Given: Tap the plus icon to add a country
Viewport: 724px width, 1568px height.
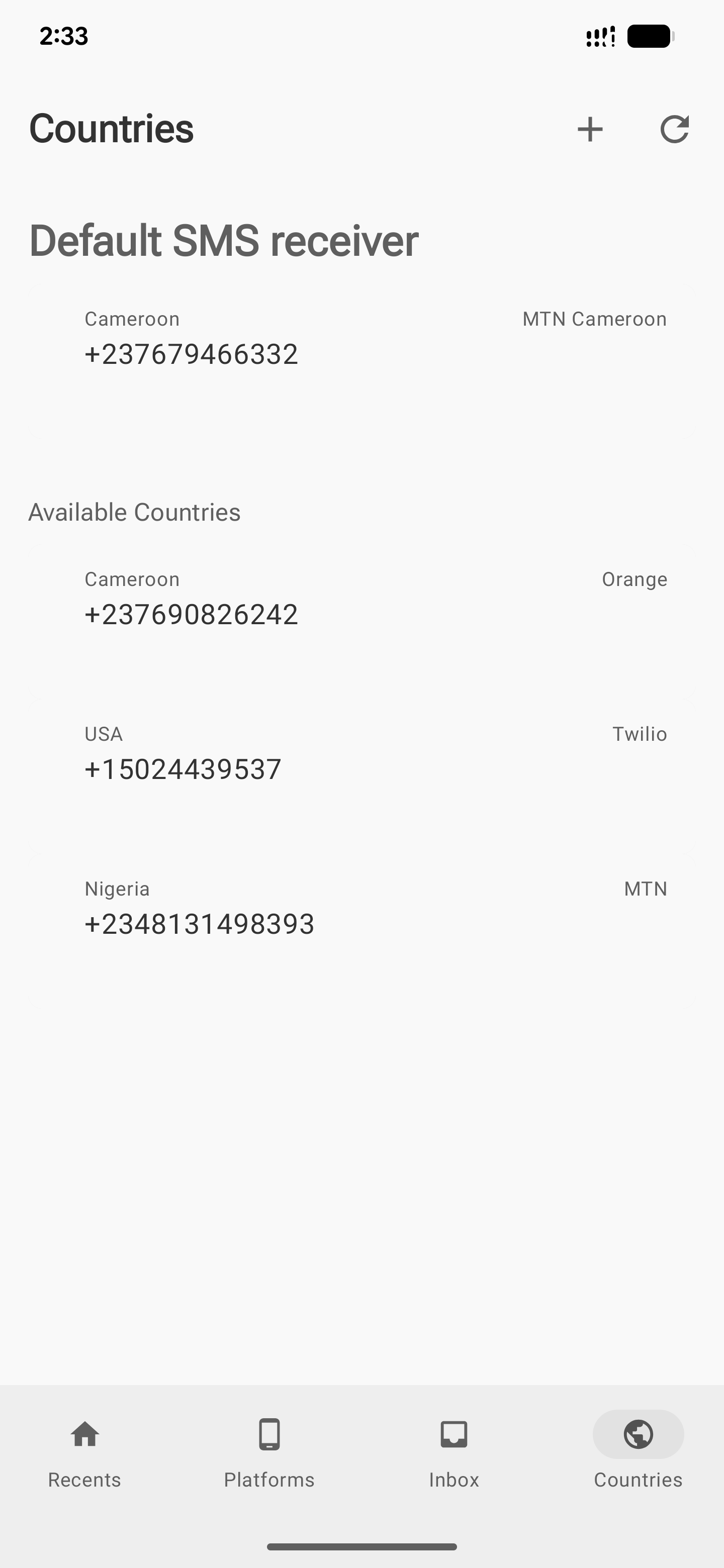Looking at the screenshot, I should click(589, 129).
